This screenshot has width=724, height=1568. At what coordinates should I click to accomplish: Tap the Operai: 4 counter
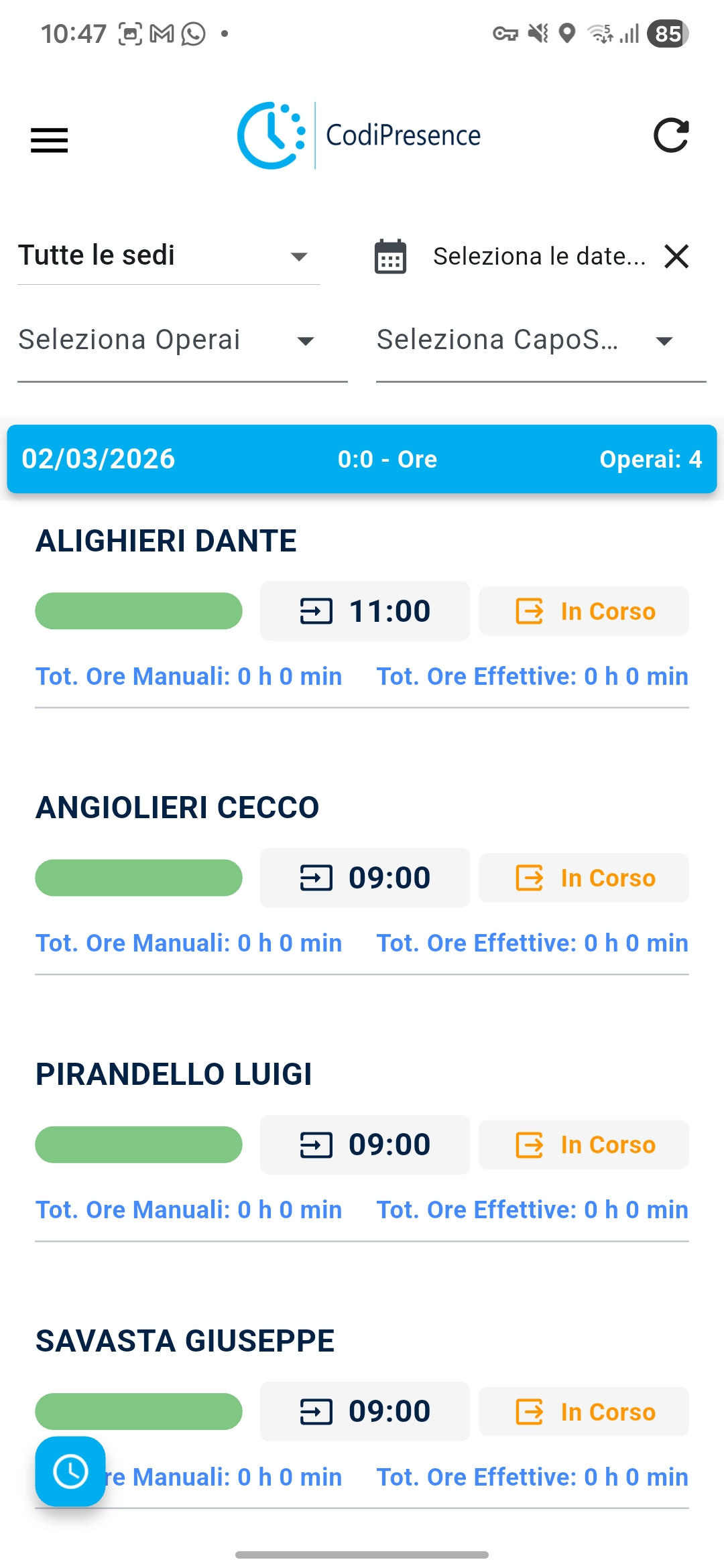click(x=651, y=458)
